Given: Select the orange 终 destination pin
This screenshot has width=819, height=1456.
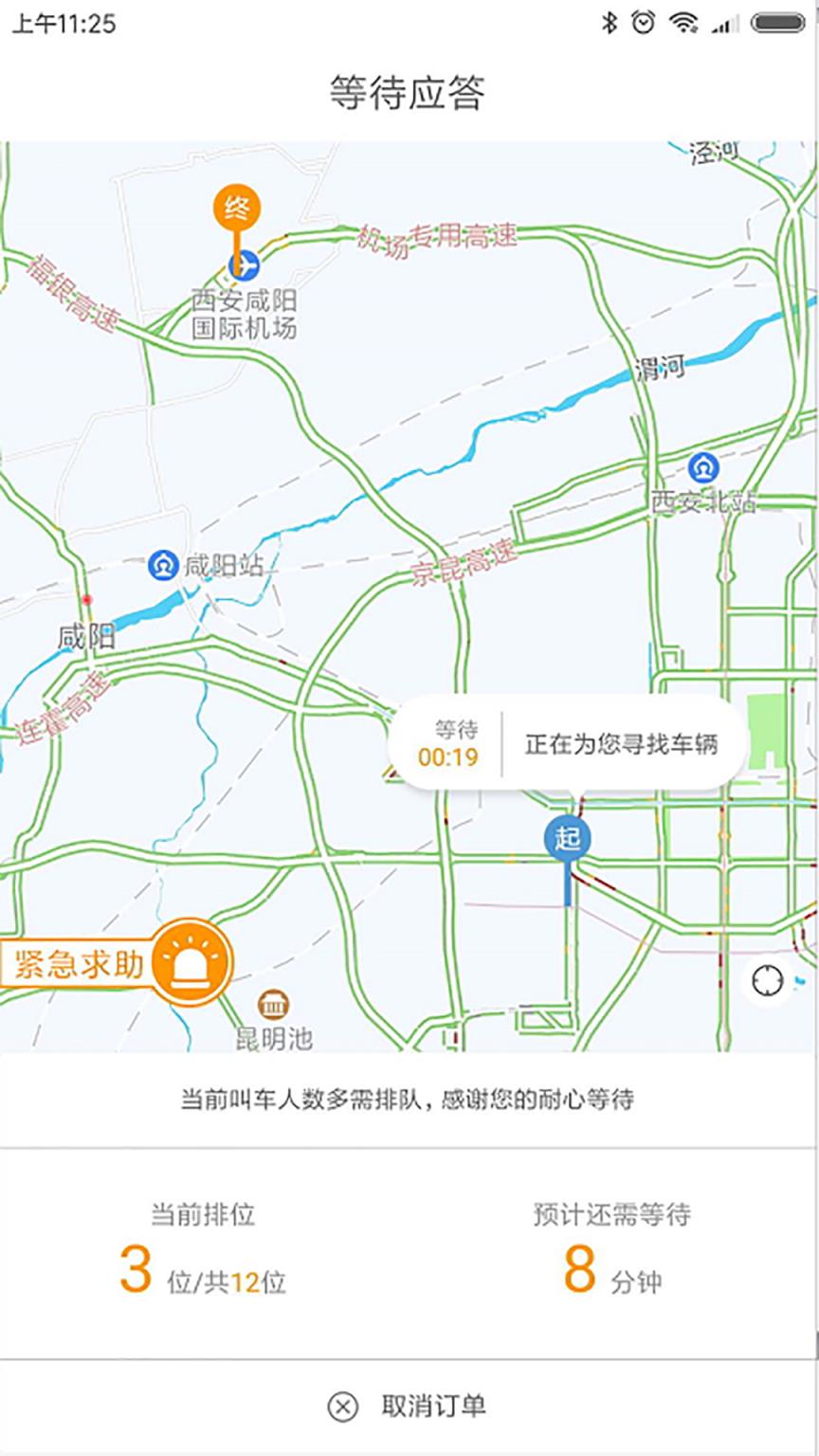Looking at the screenshot, I should (x=236, y=207).
